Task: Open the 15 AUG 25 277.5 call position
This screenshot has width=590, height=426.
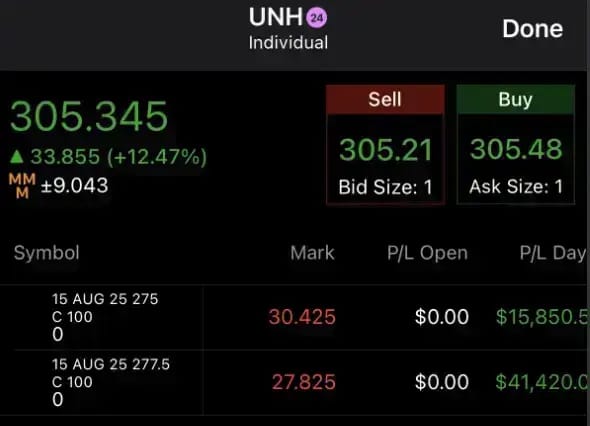Action: tap(295, 382)
